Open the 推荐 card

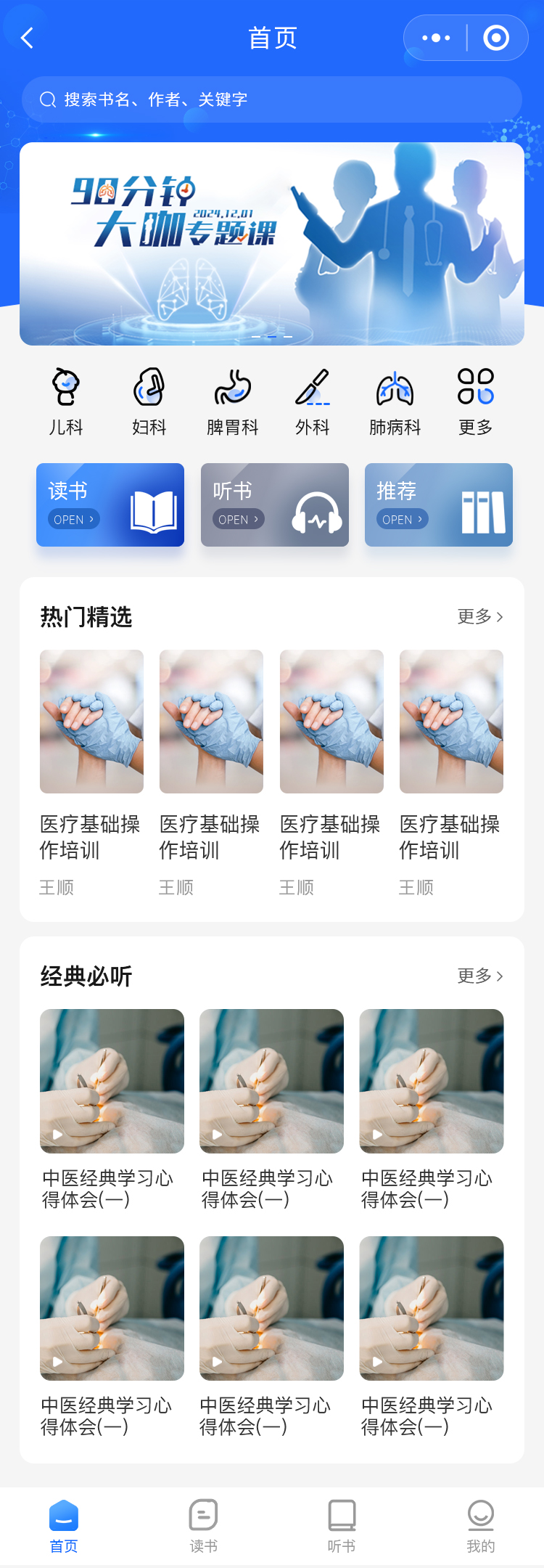(438, 505)
